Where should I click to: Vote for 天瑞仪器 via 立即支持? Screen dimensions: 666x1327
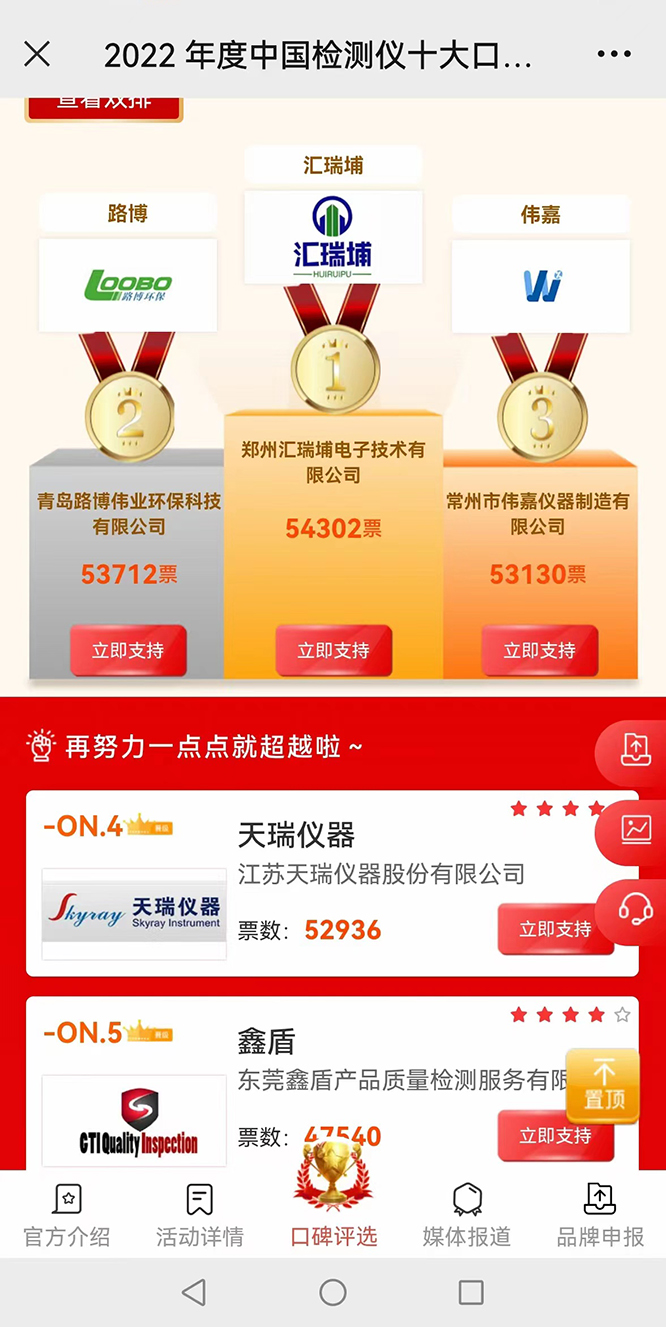click(x=555, y=930)
